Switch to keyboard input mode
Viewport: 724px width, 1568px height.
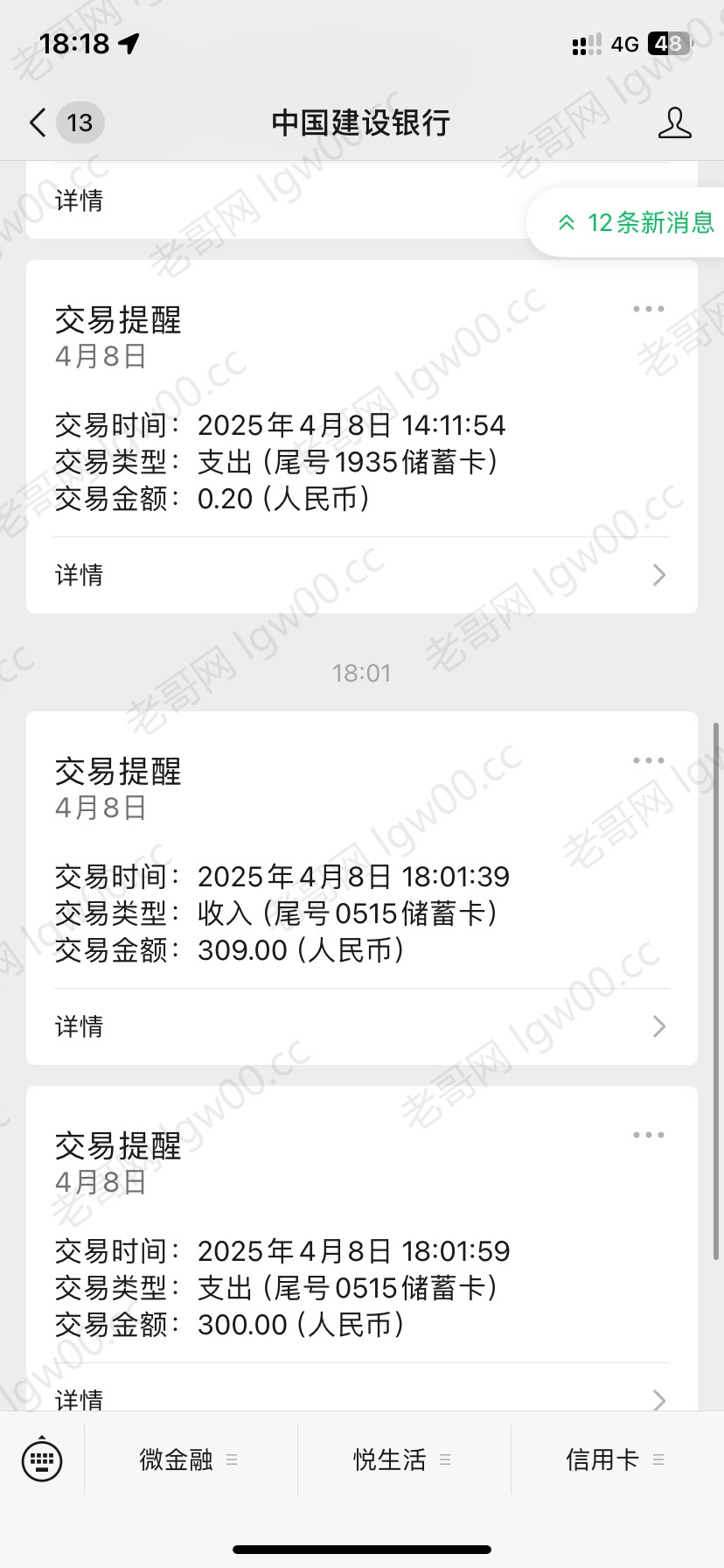click(x=42, y=1459)
